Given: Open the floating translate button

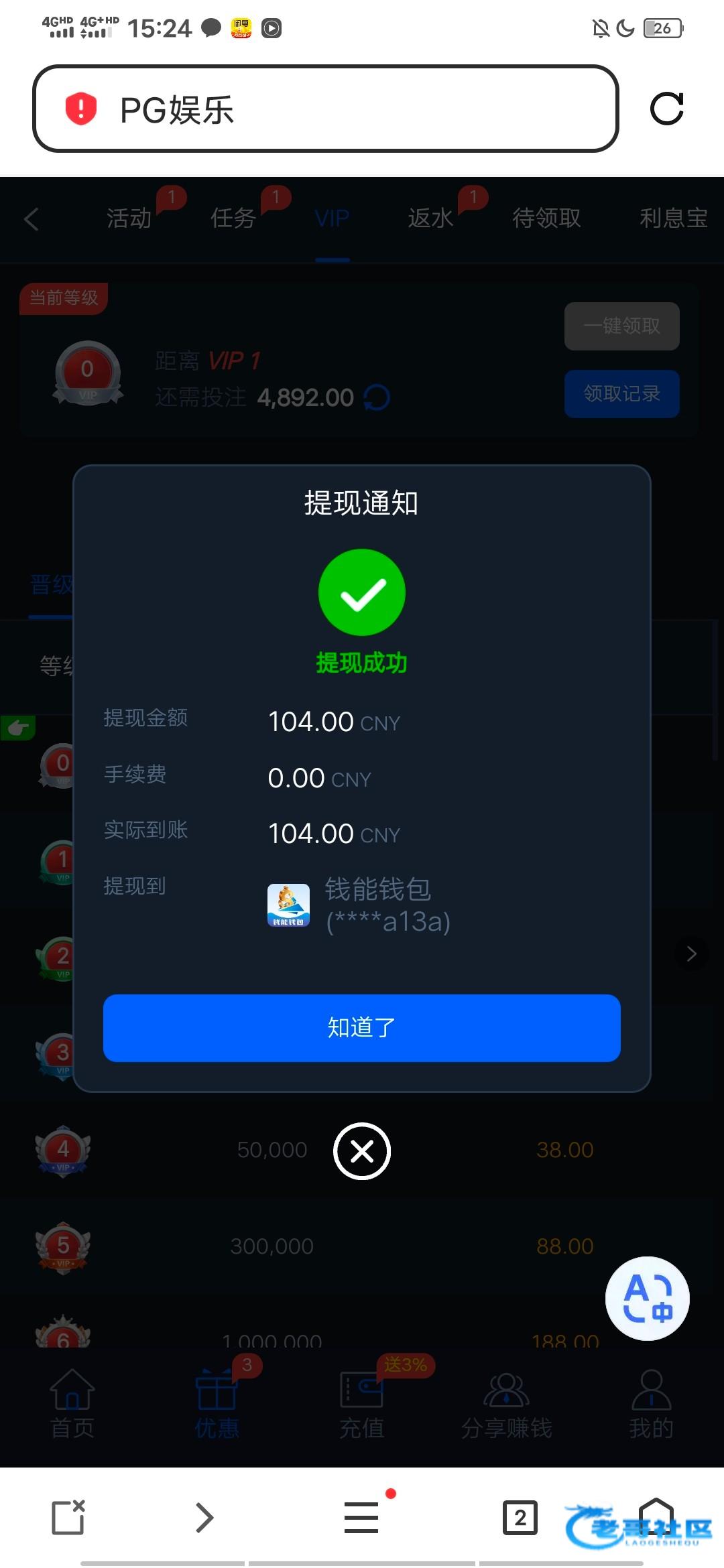Looking at the screenshot, I should 647,1298.
